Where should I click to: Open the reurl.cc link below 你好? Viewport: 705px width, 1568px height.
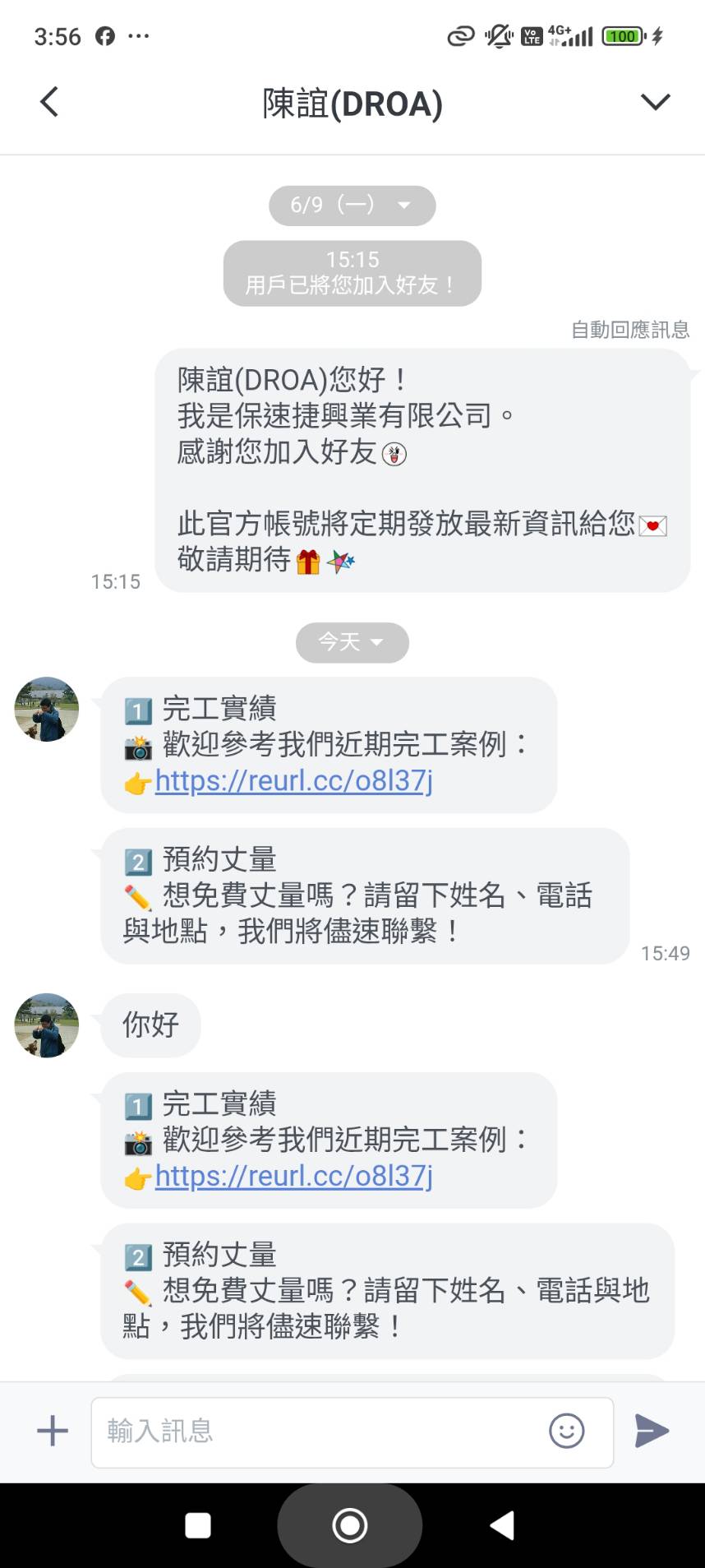point(293,1176)
